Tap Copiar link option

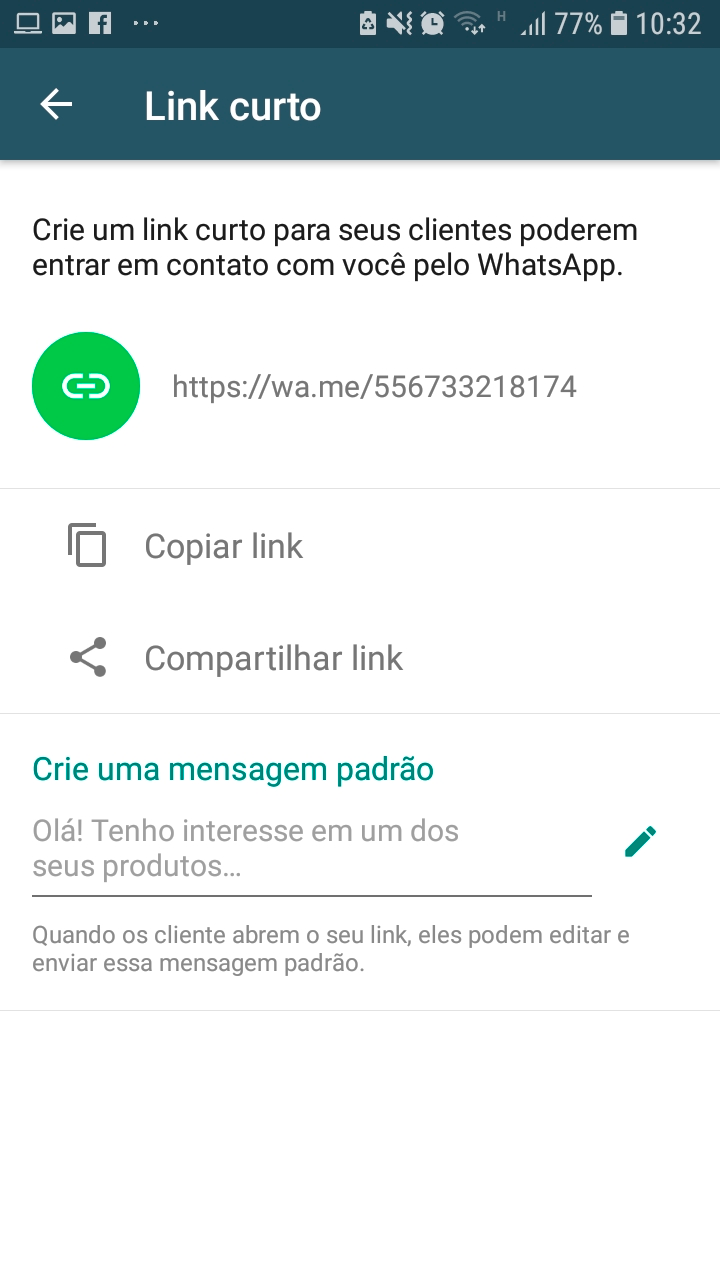click(x=223, y=546)
